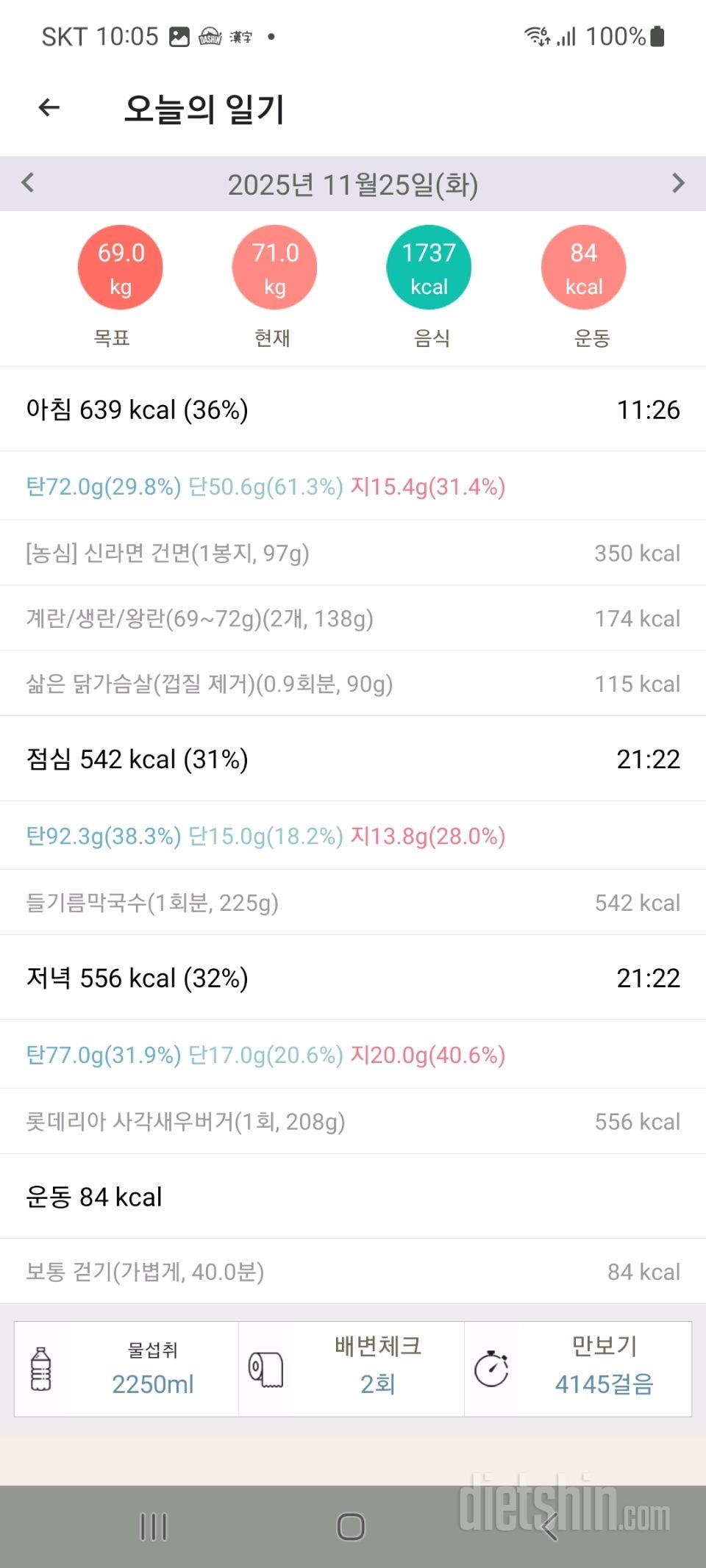Select the 아침 639 kcal meal section
This screenshot has height=1568, width=706.
point(137,409)
